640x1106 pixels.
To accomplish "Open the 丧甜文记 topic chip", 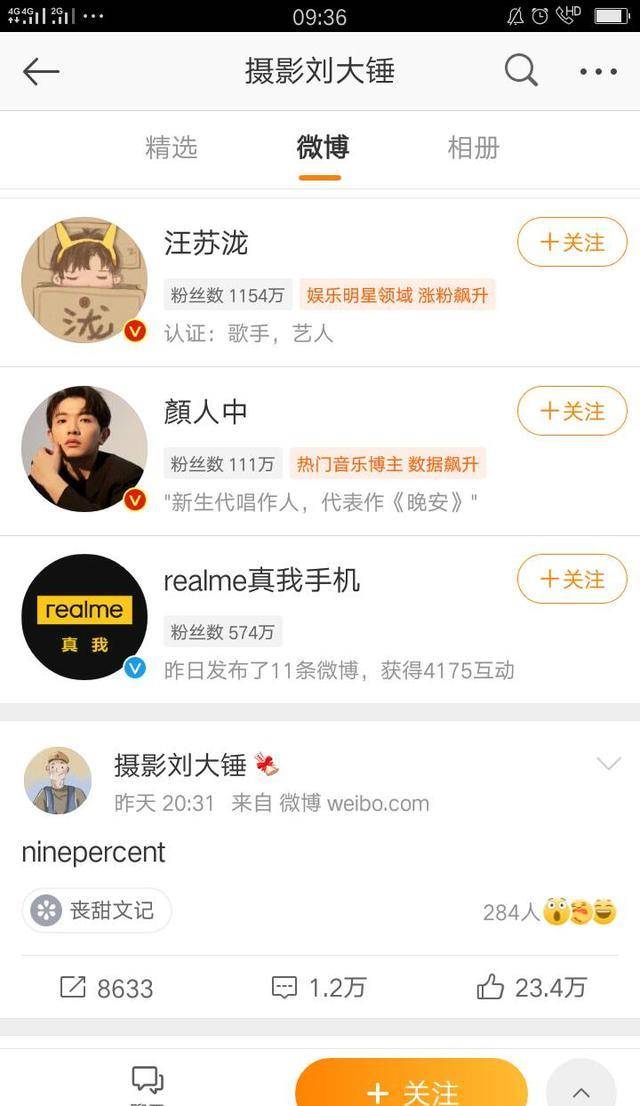I will tap(97, 911).
